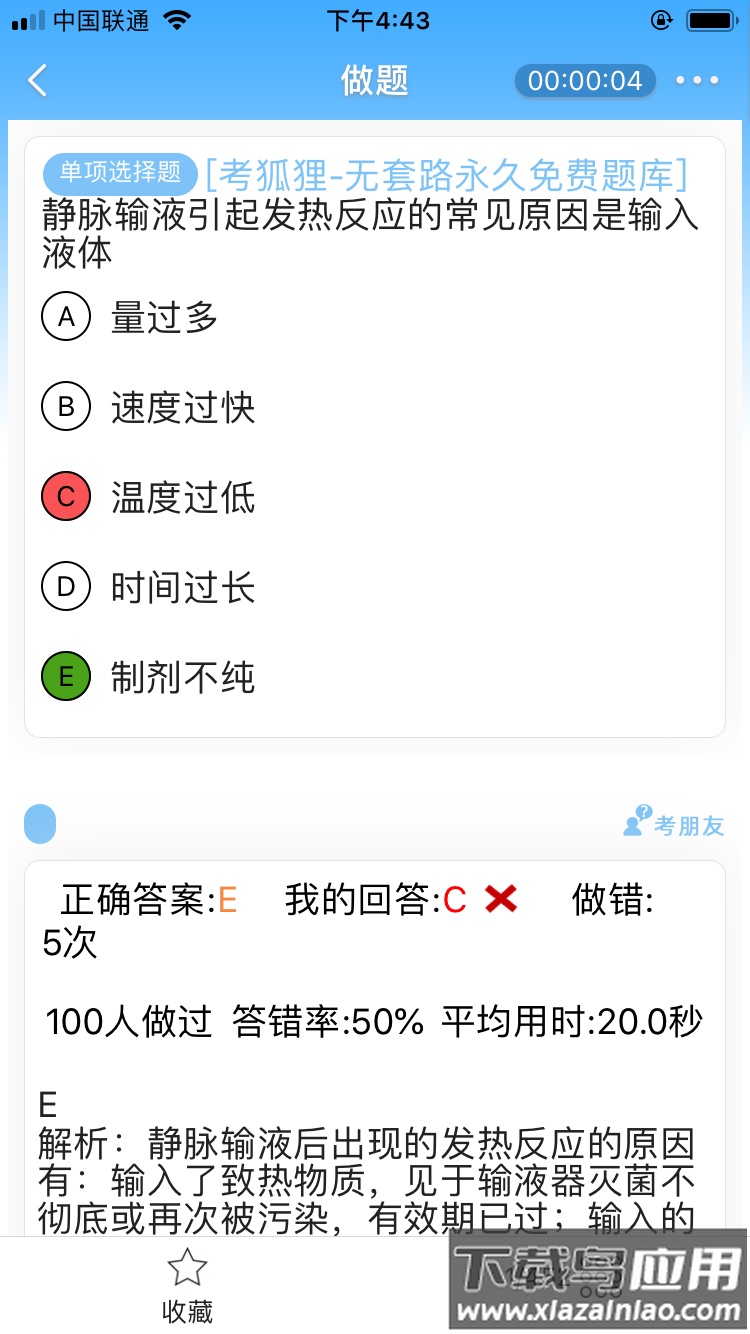This screenshot has width=750, height=1334.
Task: Tap the battery icon in the status bar
Action: [708, 19]
